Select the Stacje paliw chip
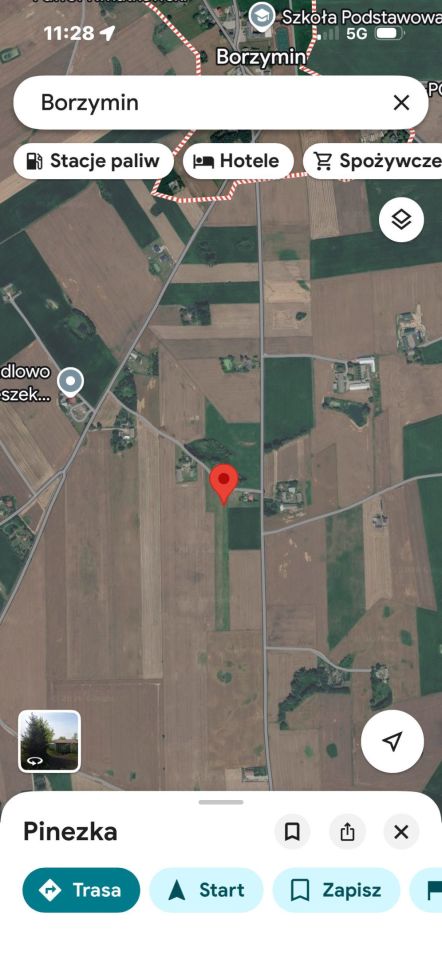This screenshot has height=960, width=442. coord(94,161)
